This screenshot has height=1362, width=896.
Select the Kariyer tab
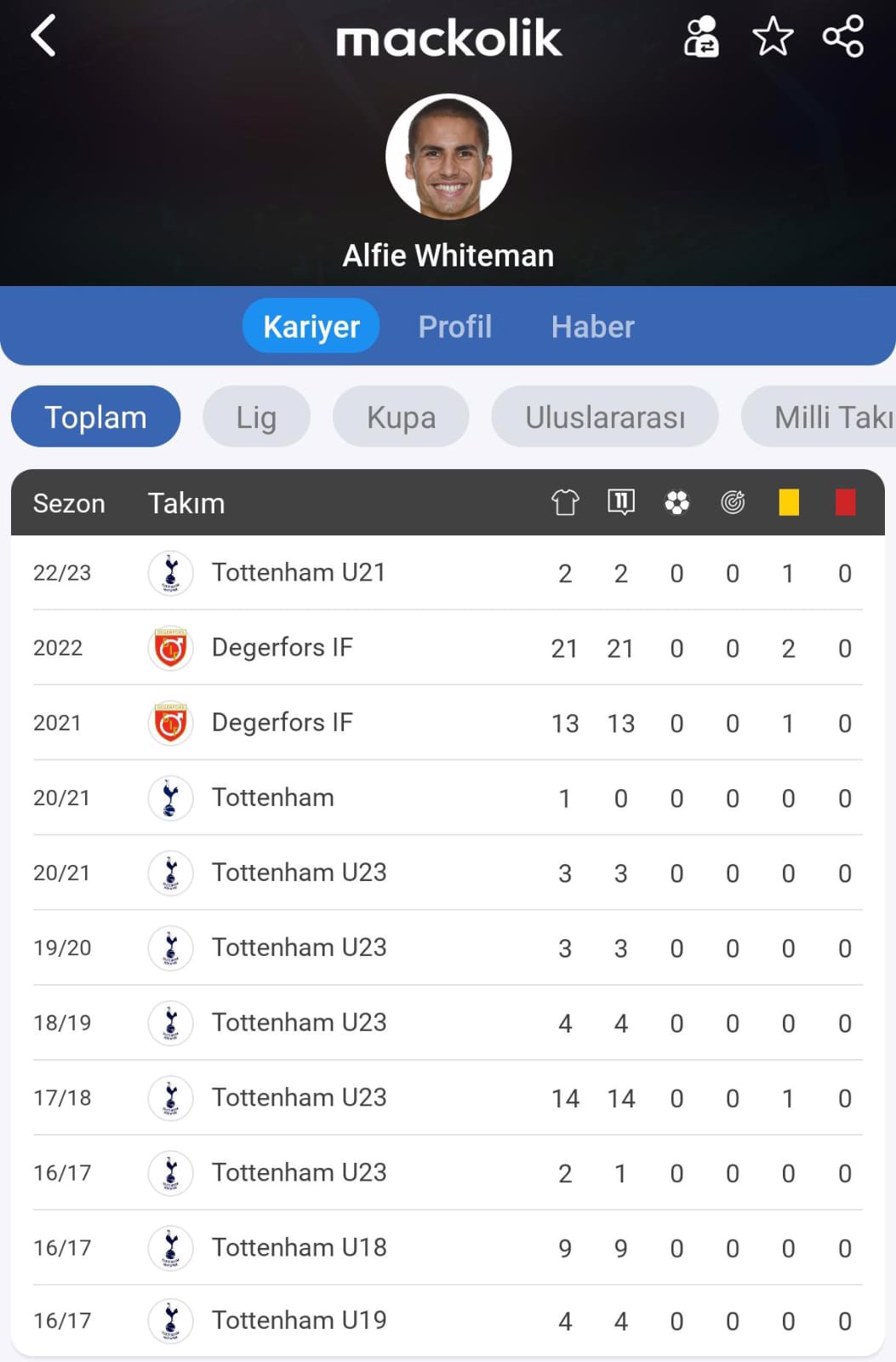(311, 327)
